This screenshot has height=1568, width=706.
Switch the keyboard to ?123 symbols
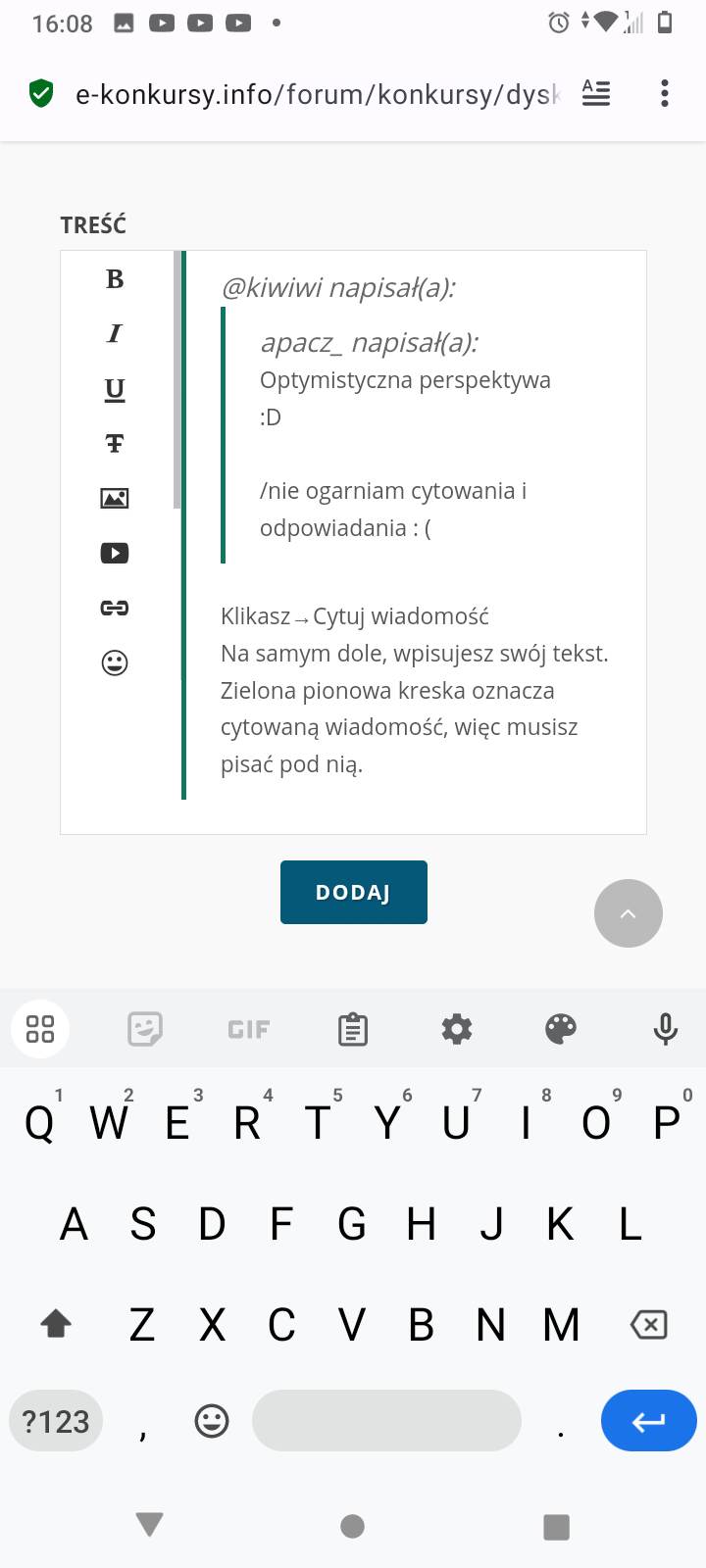[56, 1421]
